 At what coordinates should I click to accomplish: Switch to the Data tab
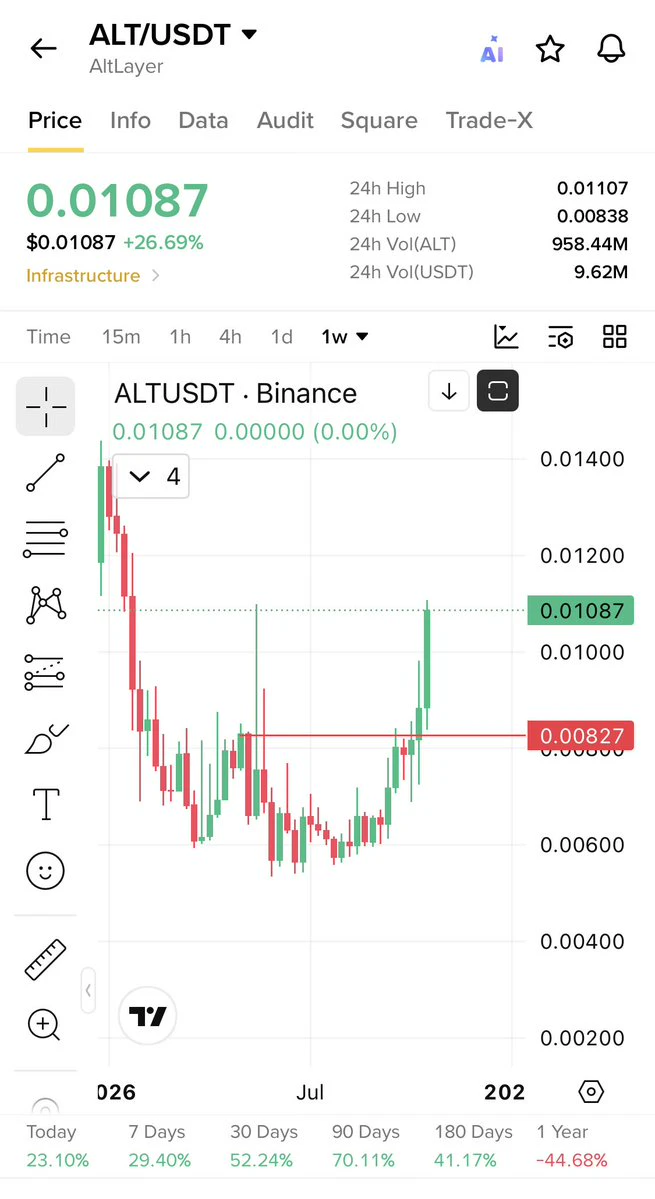[x=203, y=120]
